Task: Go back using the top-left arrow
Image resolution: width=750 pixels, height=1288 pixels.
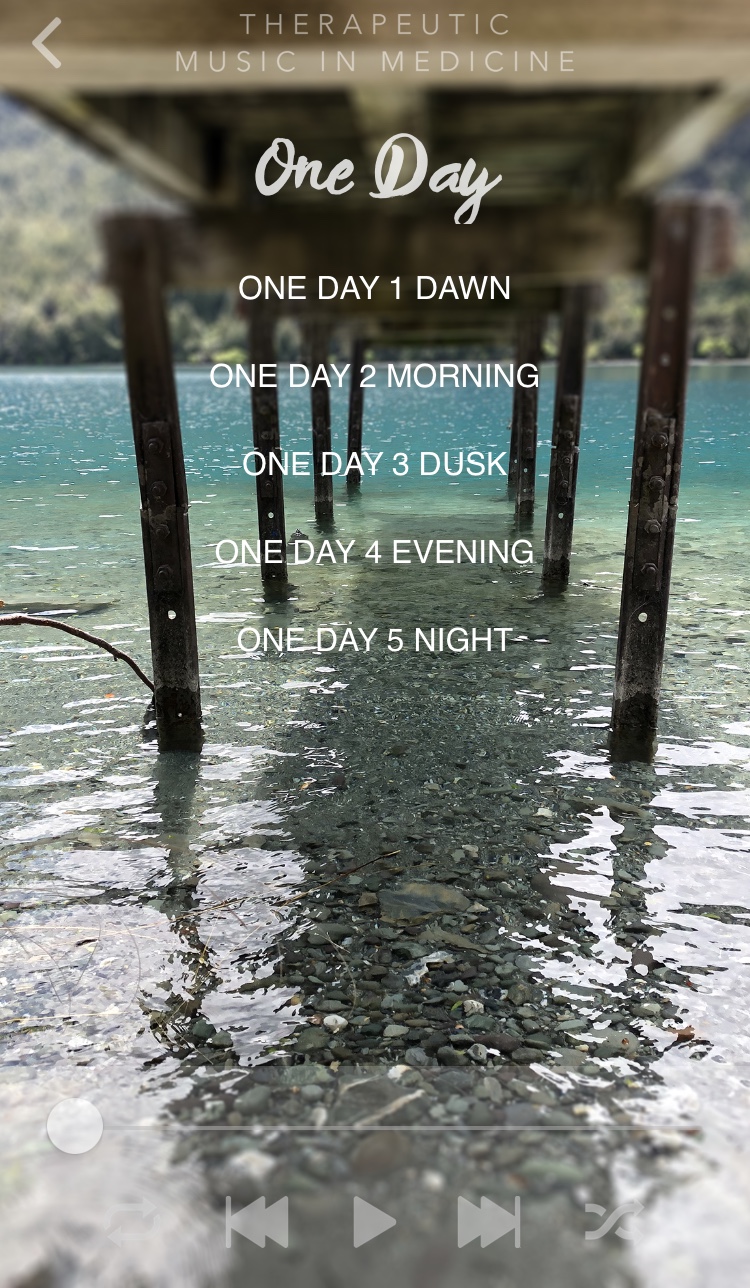Action: tap(47, 43)
